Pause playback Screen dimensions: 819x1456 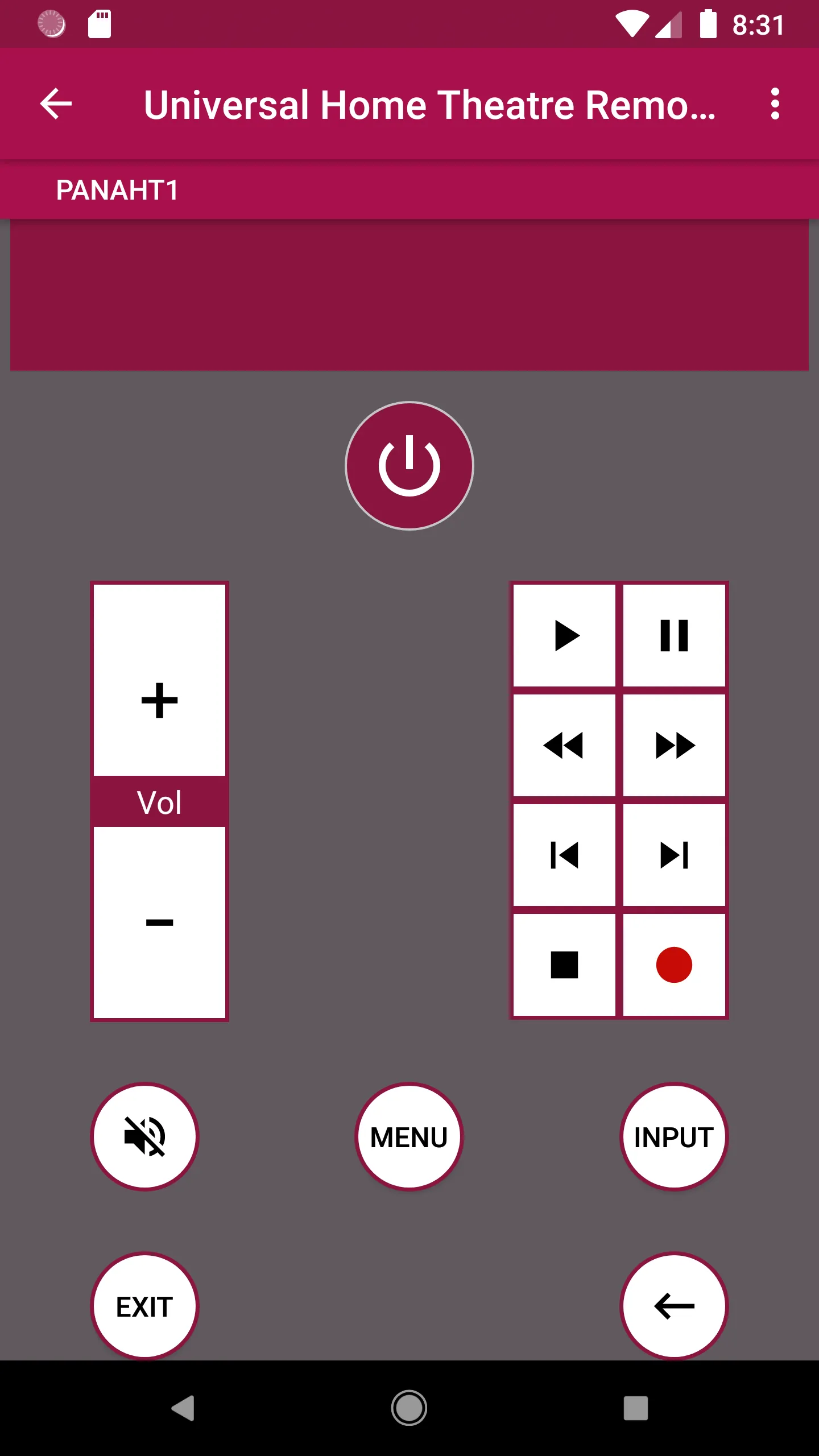coord(674,635)
